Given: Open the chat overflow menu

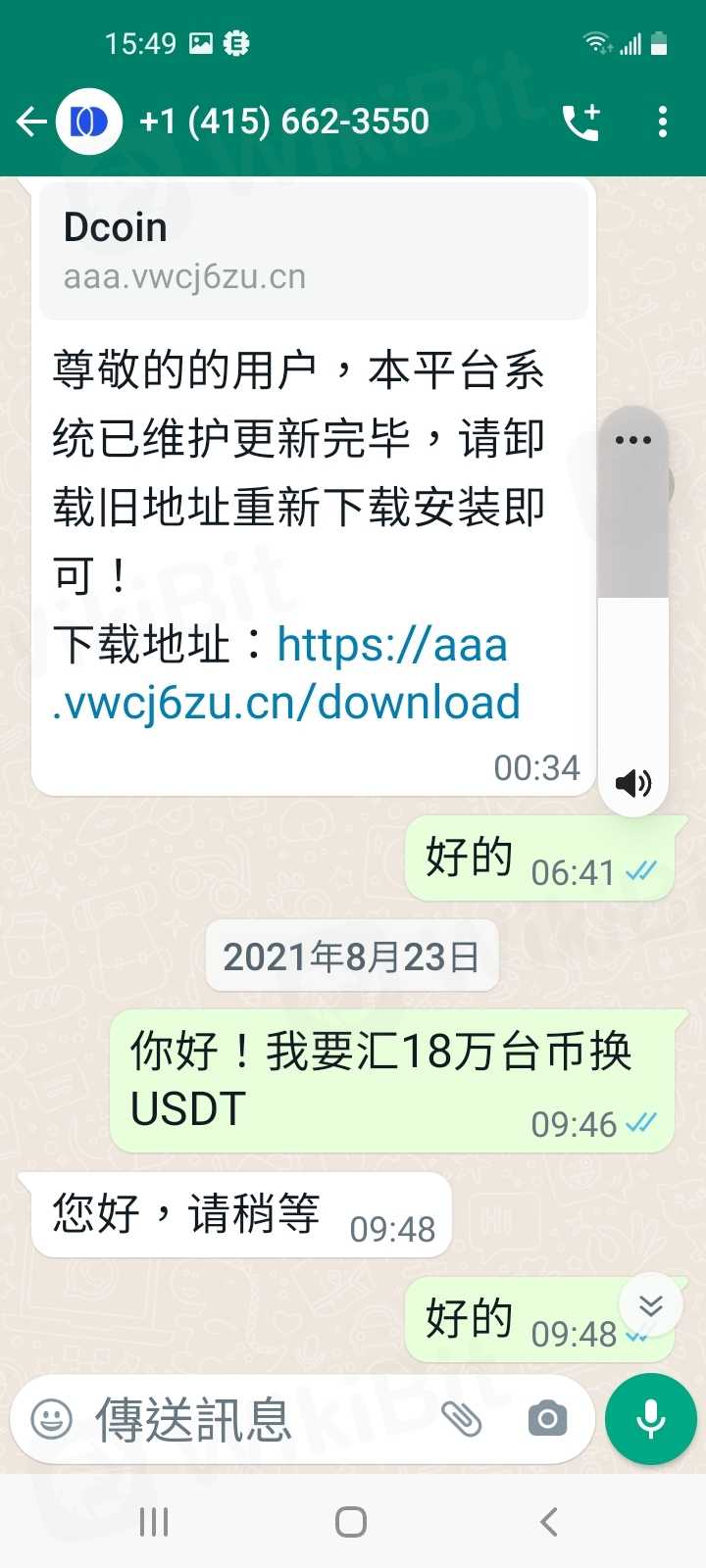Looking at the screenshot, I should point(663,122).
